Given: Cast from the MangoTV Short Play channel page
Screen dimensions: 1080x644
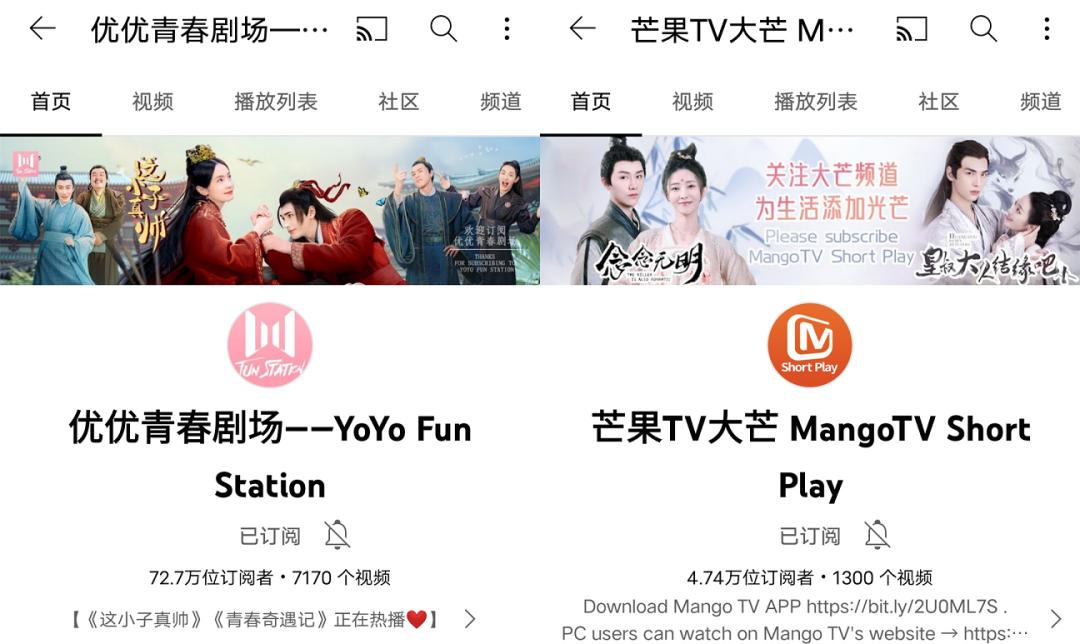Looking at the screenshot, I should (911, 30).
